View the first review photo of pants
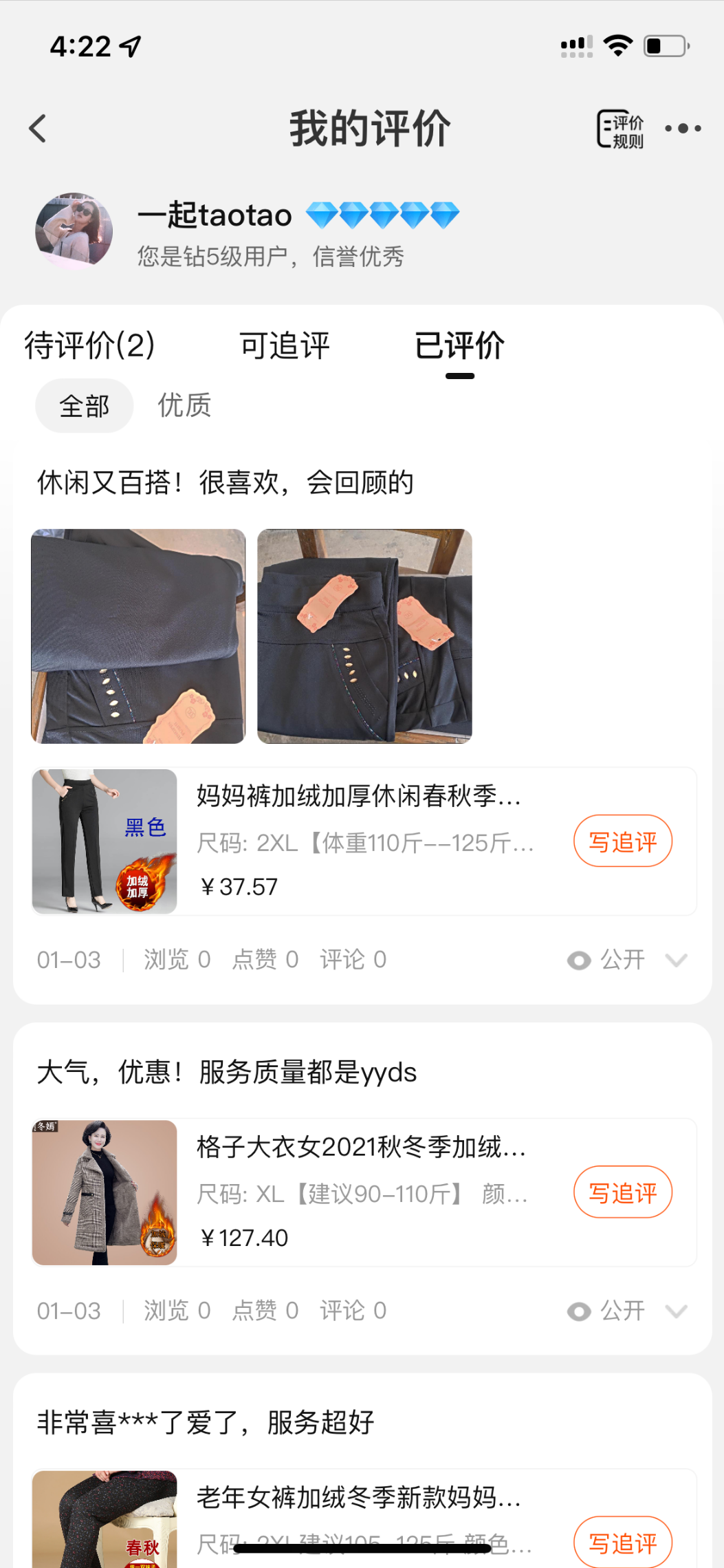The height and width of the screenshot is (1568, 724). point(138,636)
